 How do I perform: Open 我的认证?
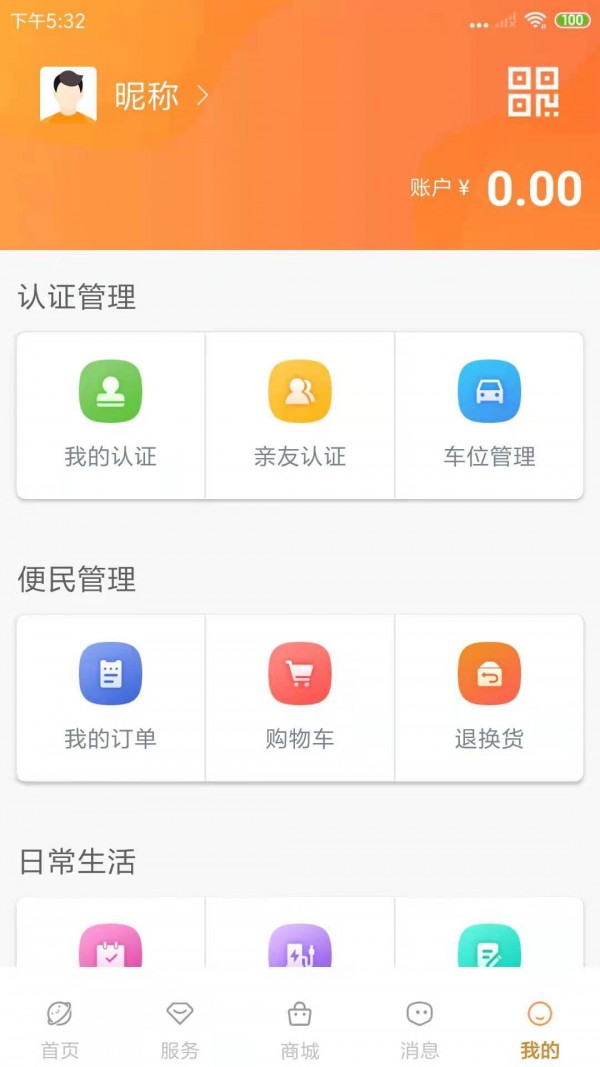pos(111,416)
